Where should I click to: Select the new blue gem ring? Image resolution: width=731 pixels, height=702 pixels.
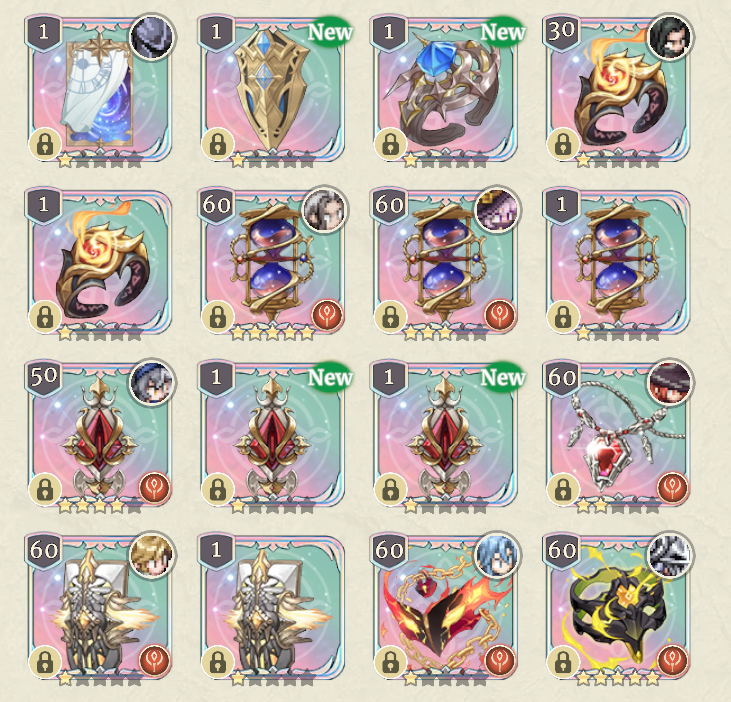(x=445, y=90)
